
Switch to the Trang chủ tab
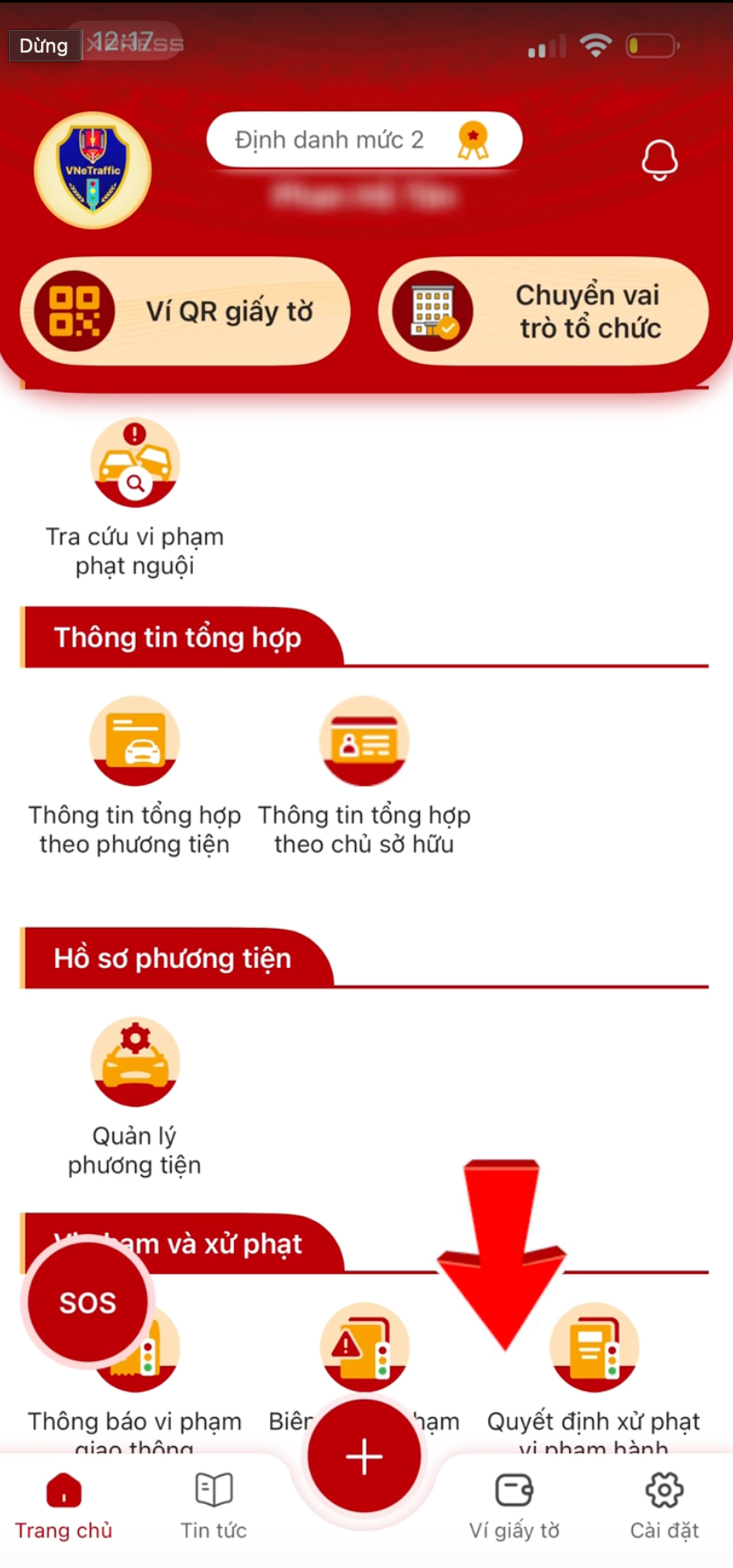click(x=62, y=1505)
